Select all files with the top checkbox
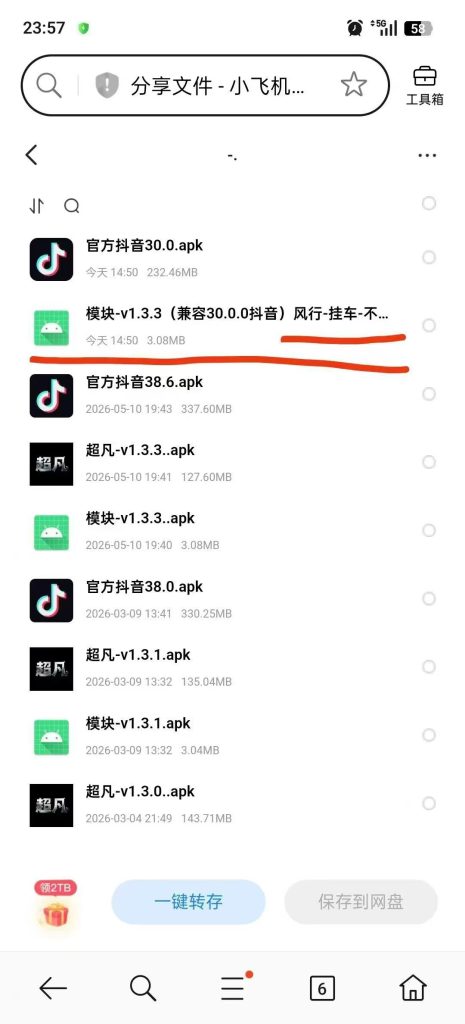The image size is (465, 1024). (x=428, y=204)
